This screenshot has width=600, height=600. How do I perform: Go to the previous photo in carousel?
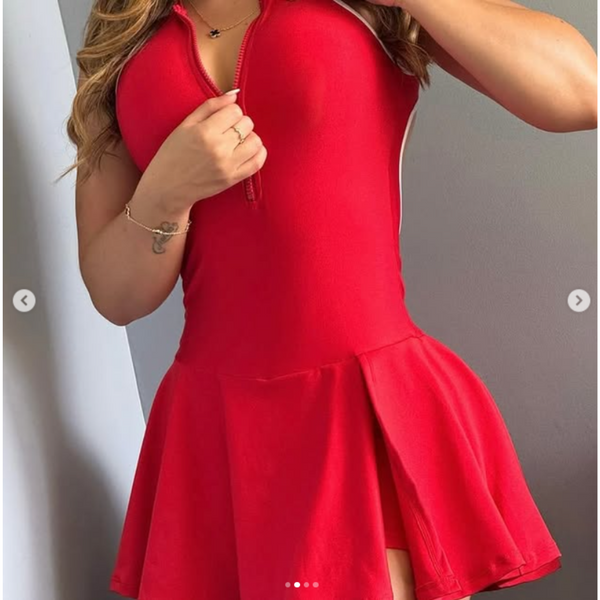[24, 300]
